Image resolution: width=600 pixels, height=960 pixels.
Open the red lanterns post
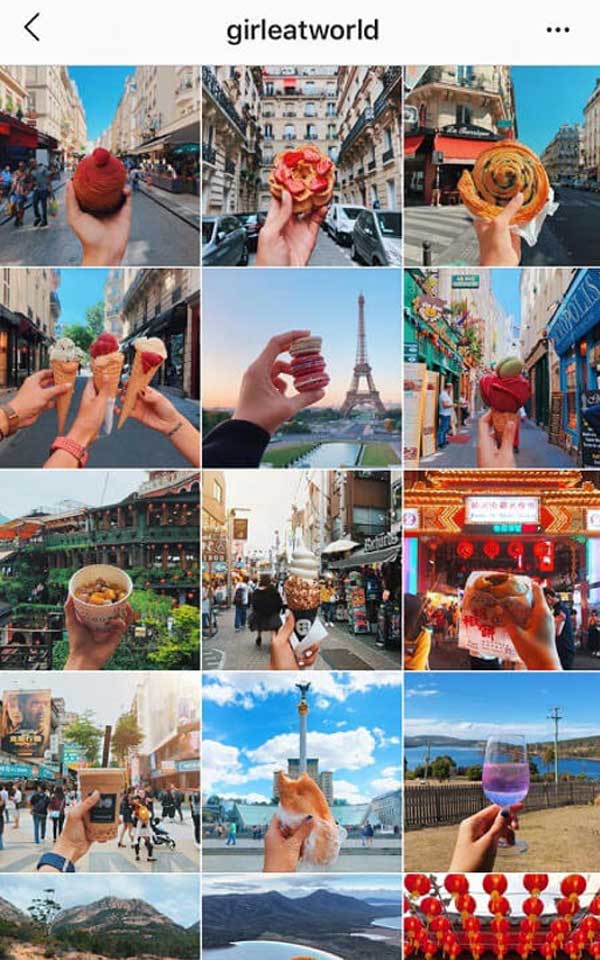click(x=502, y=917)
